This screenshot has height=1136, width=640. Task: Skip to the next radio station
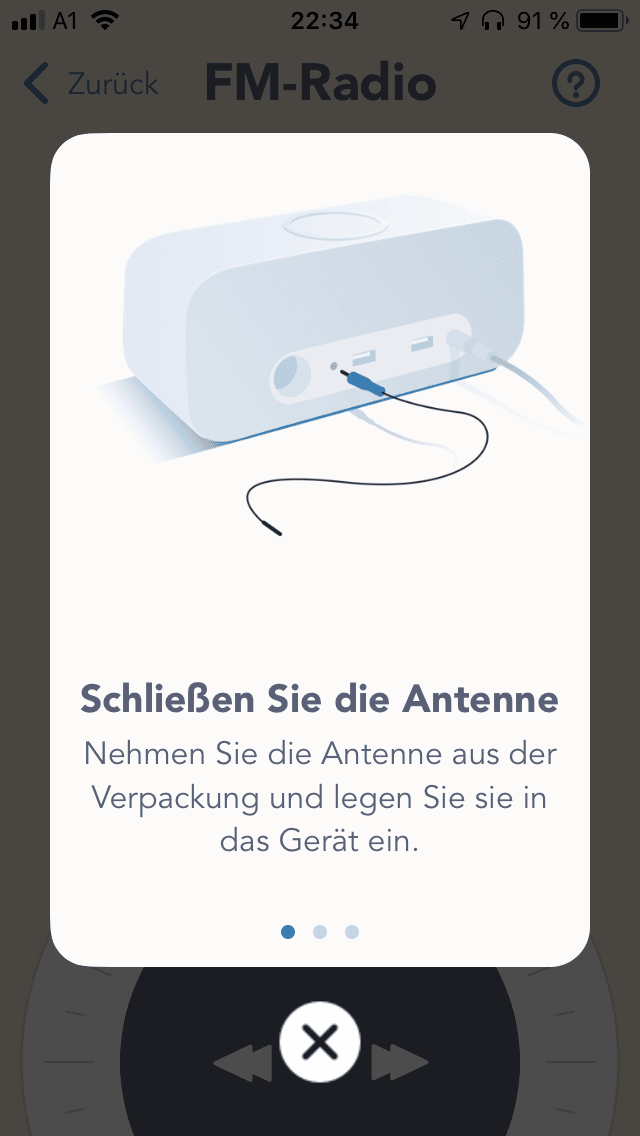pos(399,1063)
